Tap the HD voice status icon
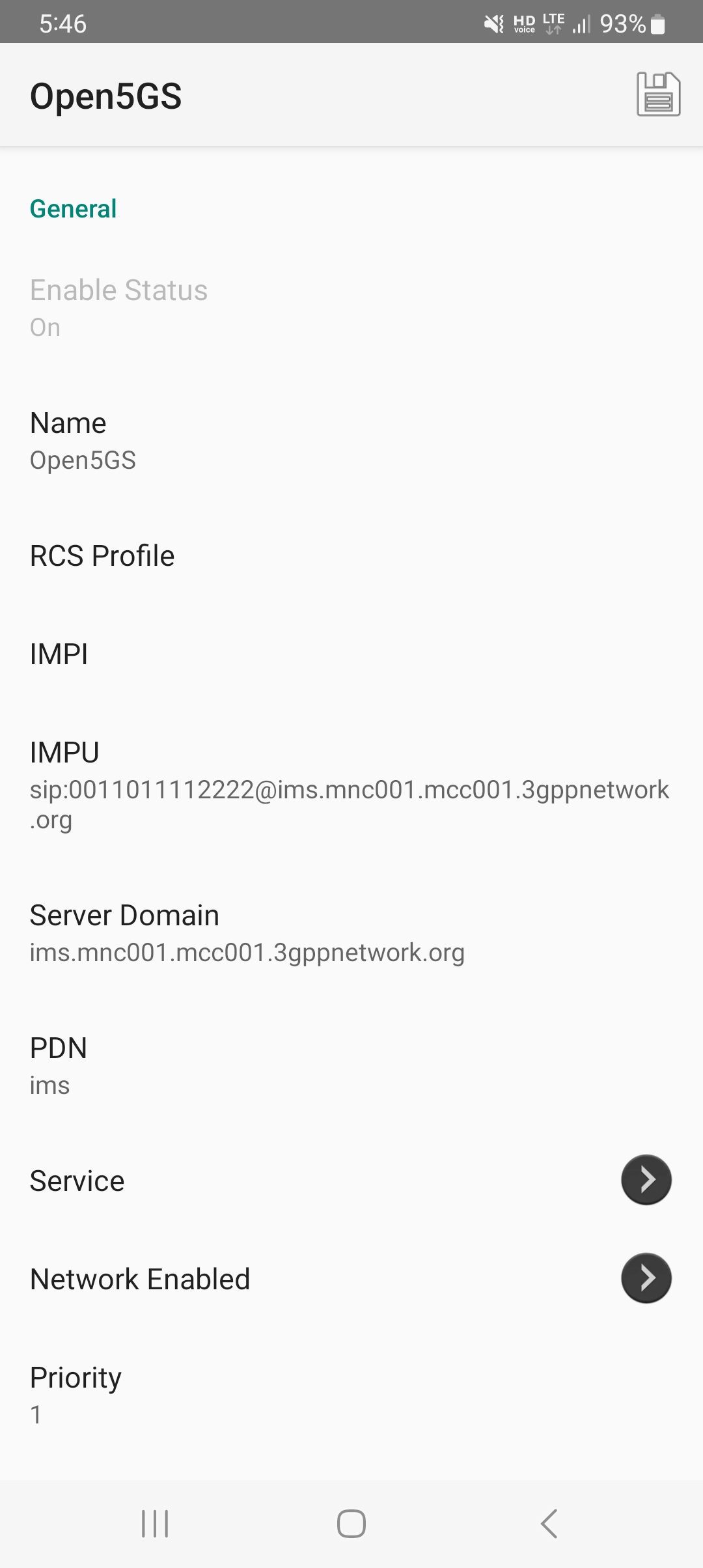The height and width of the screenshot is (1568, 703). tap(524, 24)
